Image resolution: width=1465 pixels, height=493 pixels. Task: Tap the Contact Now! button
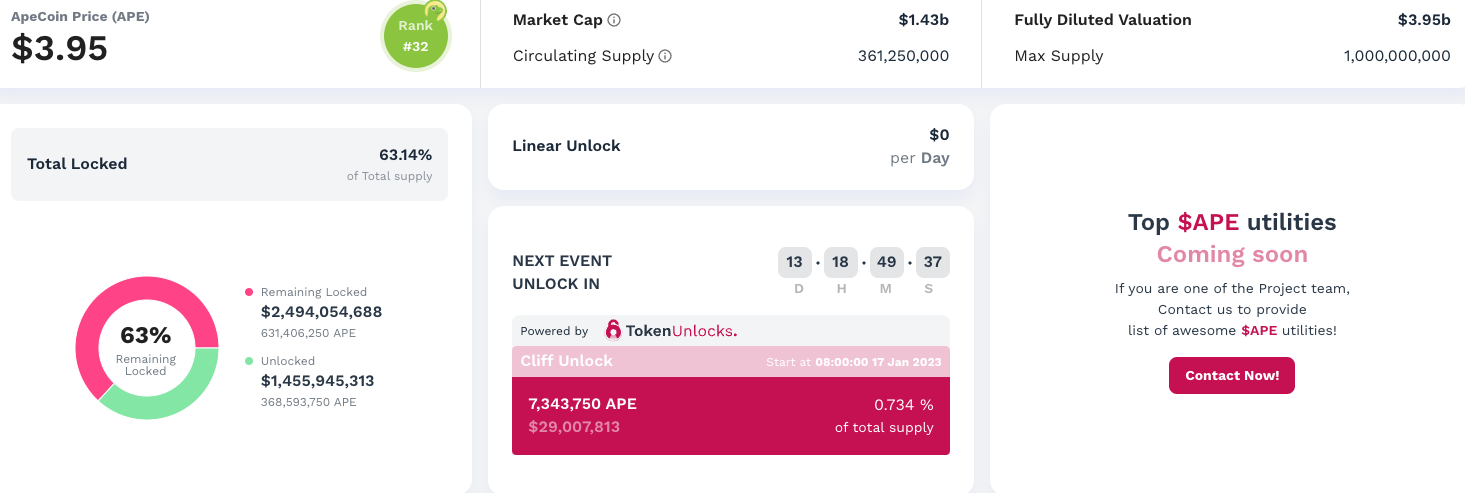point(1231,375)
